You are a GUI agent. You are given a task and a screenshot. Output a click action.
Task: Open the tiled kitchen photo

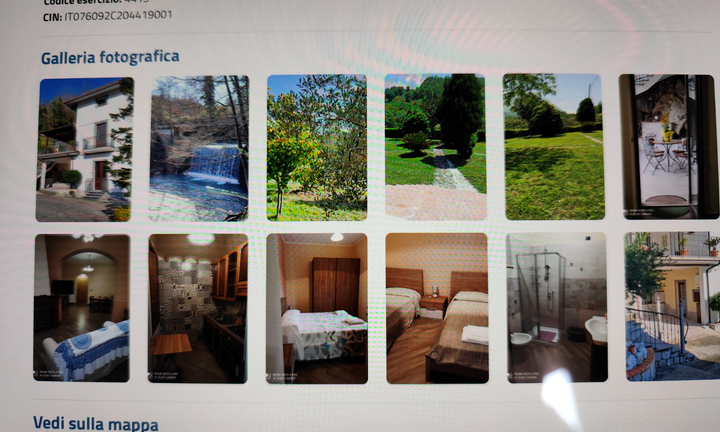(198, 308)
